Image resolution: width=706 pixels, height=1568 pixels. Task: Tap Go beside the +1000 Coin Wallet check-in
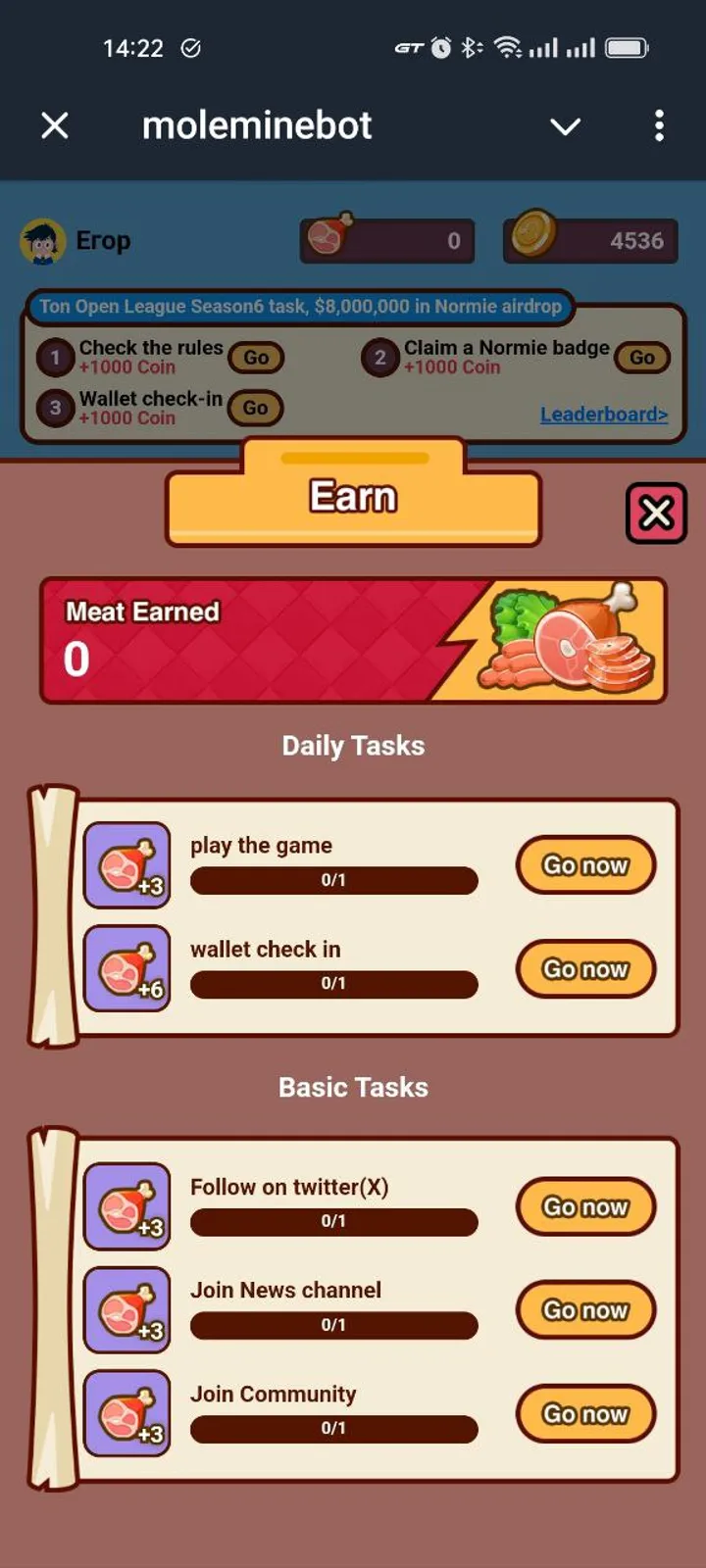pyautogui.click(x=255, y=409)
